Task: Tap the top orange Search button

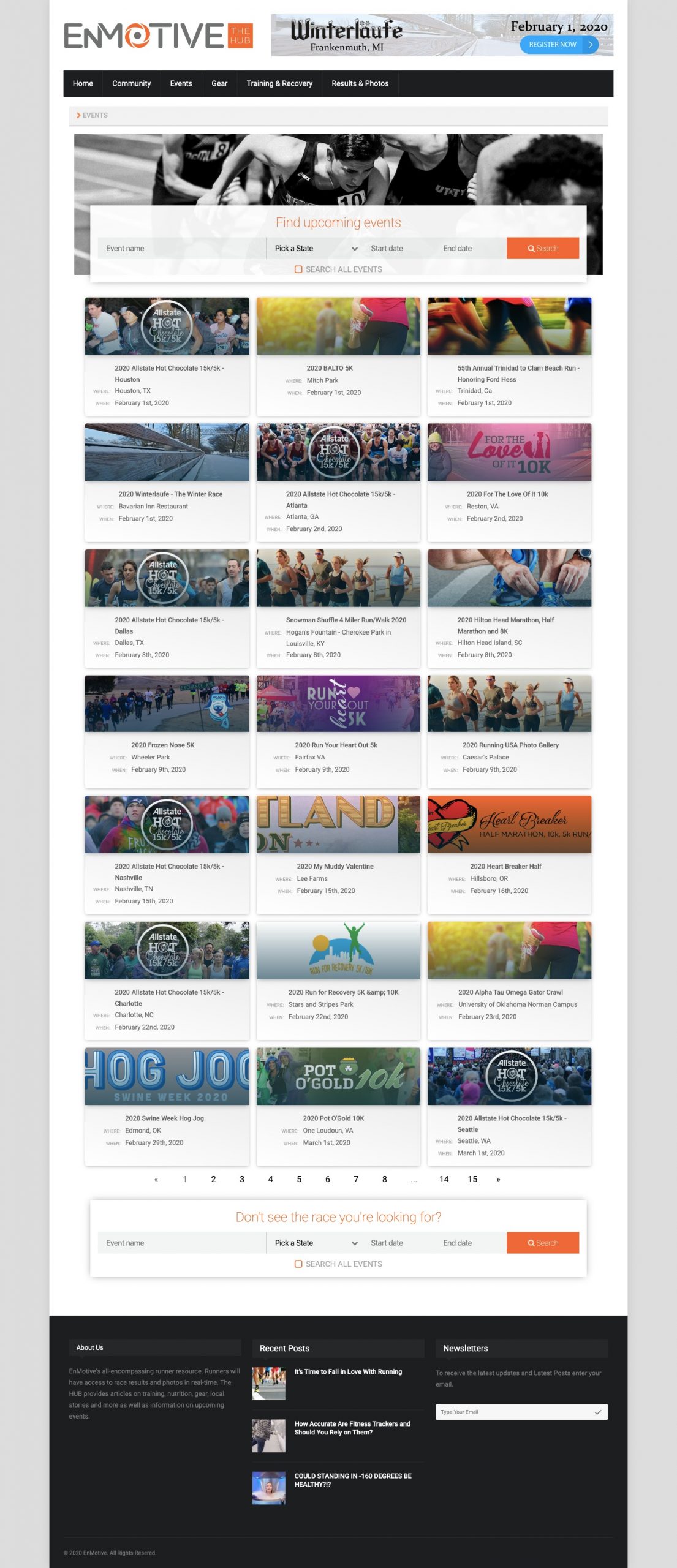Action: pyautogui.click(x=542, y=248)
